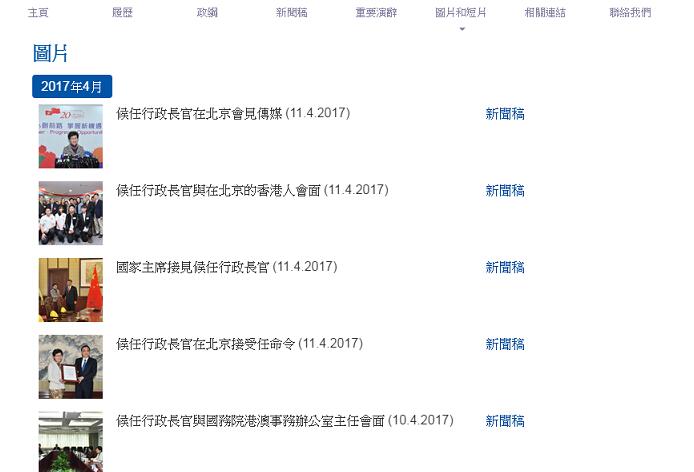Read 新聞稿 for 港澳事務辦公室主任會面
The height and width of the screenshot is (472, 694).
coord(505,421)
